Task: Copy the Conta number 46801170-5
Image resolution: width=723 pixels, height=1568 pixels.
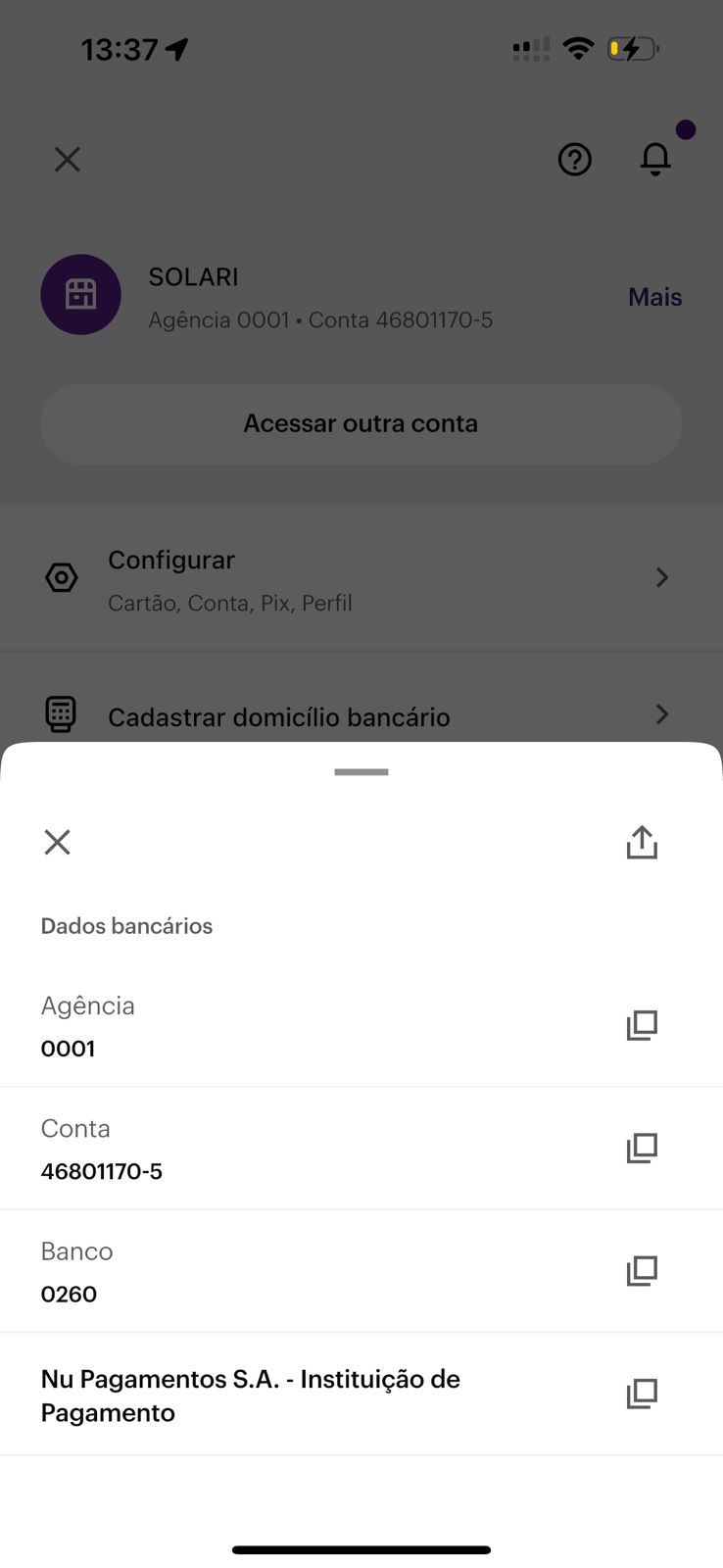Action: click(x=642, y=1148)
